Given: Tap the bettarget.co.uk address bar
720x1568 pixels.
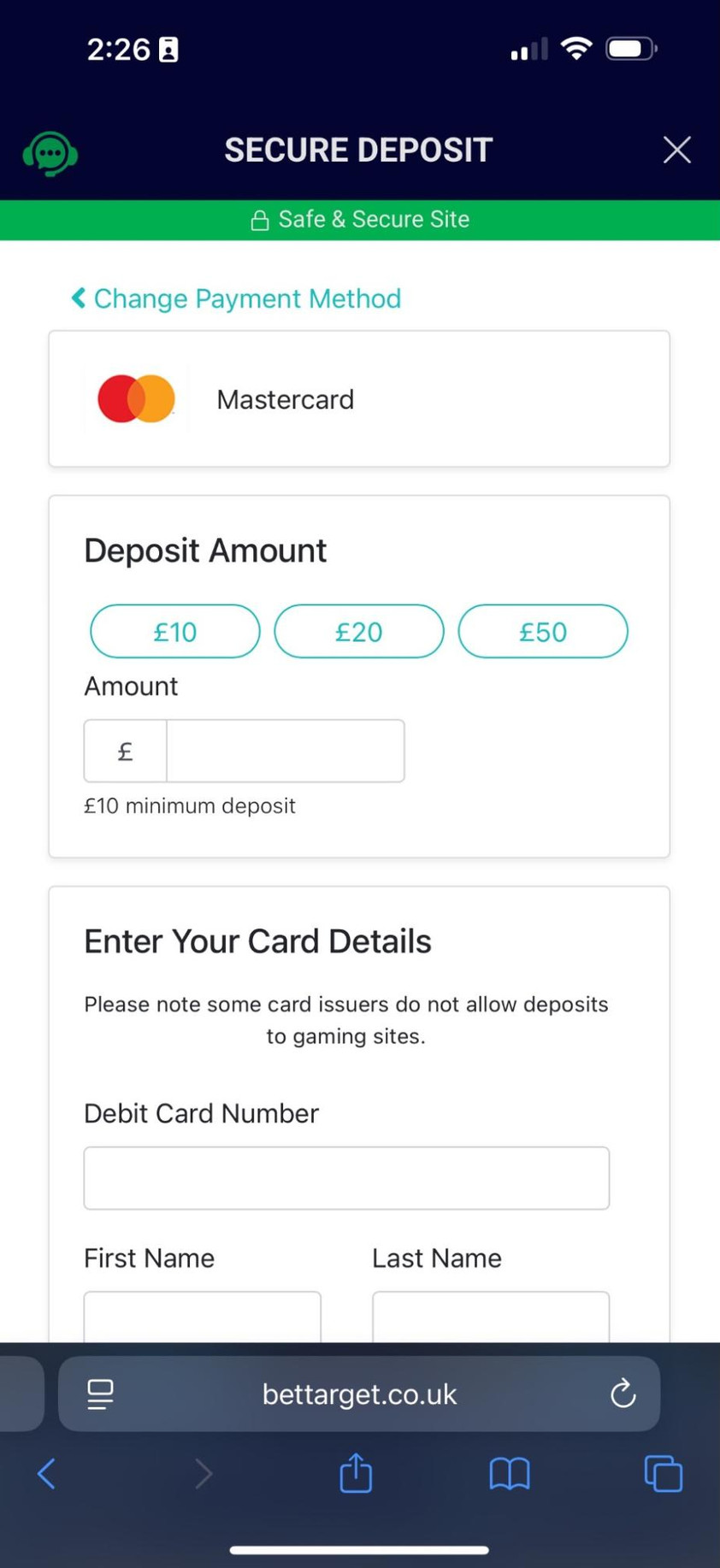Looking at the screenshot, I should click(x=359, y=1394).
